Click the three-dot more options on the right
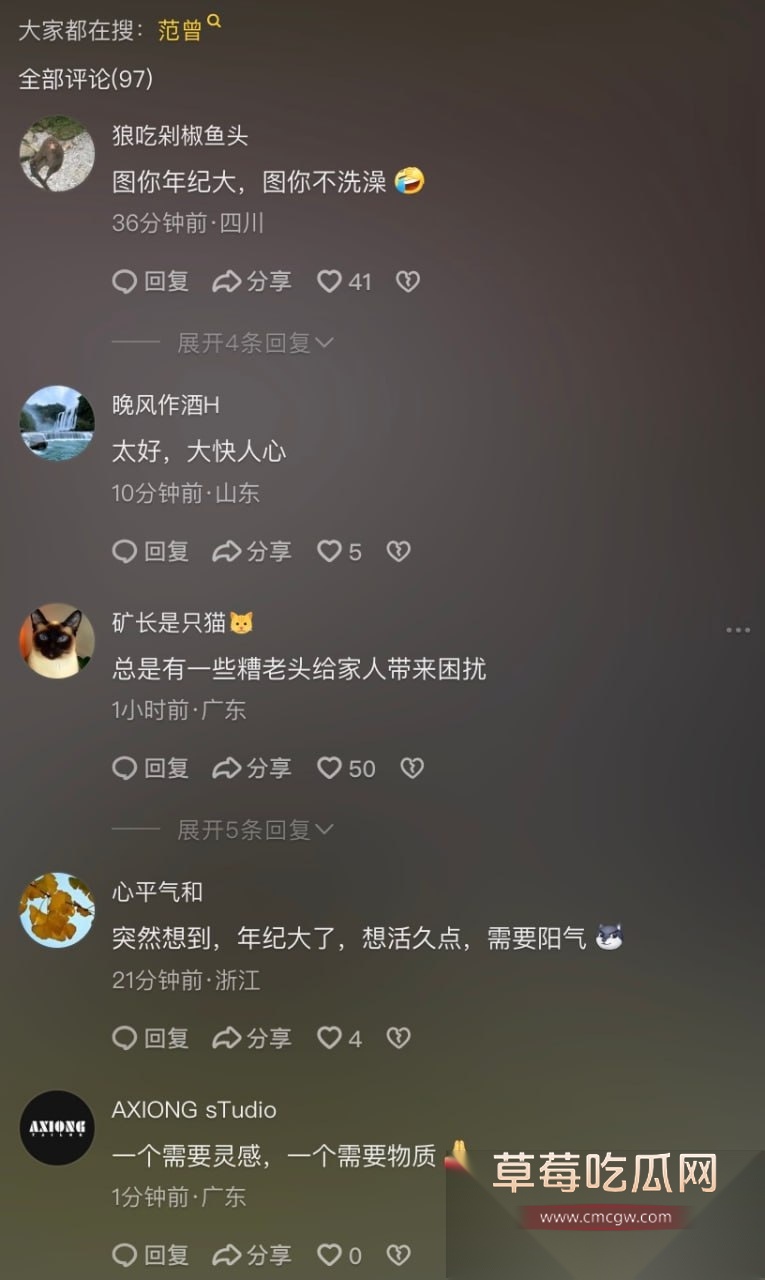Screen dimensions: 765x1280 [x=738, y=629]
